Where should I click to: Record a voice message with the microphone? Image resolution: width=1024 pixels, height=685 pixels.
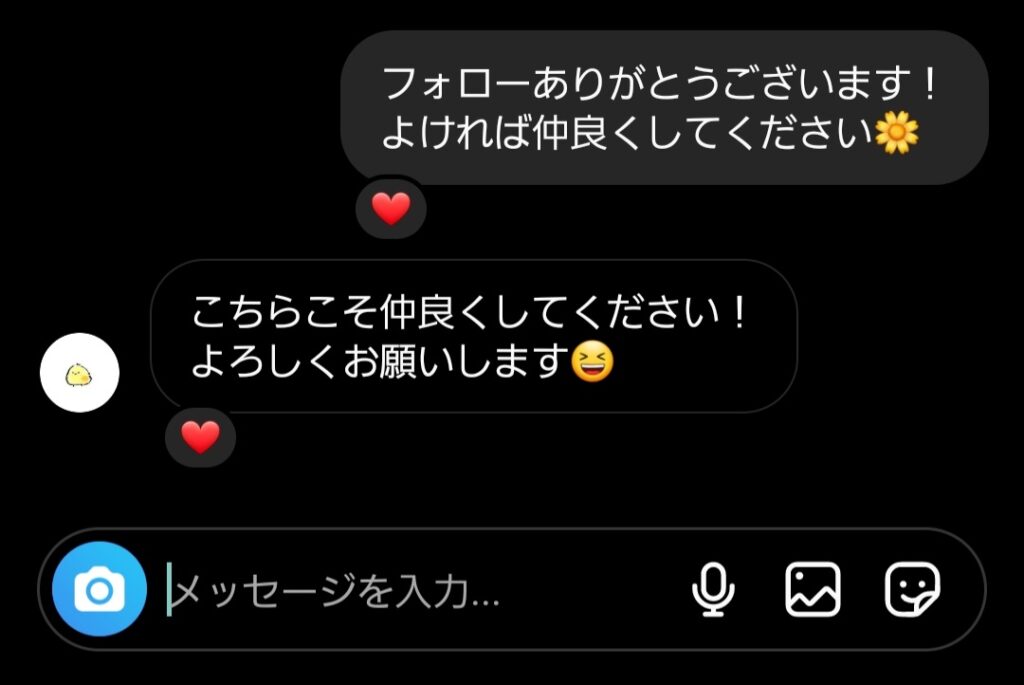click(713, 590)
